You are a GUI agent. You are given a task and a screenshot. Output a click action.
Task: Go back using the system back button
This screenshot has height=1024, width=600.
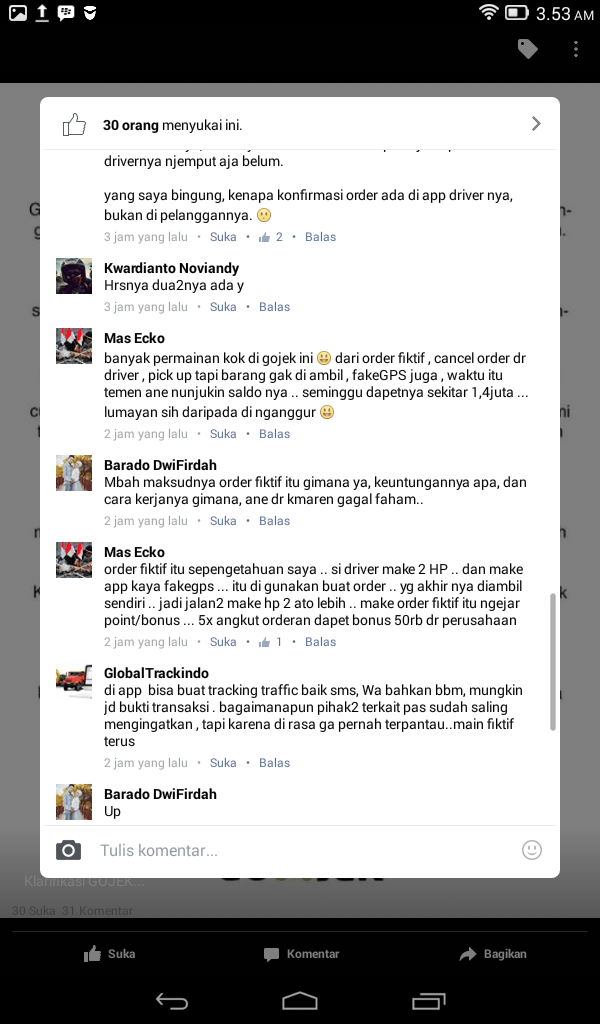(x=172, y=1000)
